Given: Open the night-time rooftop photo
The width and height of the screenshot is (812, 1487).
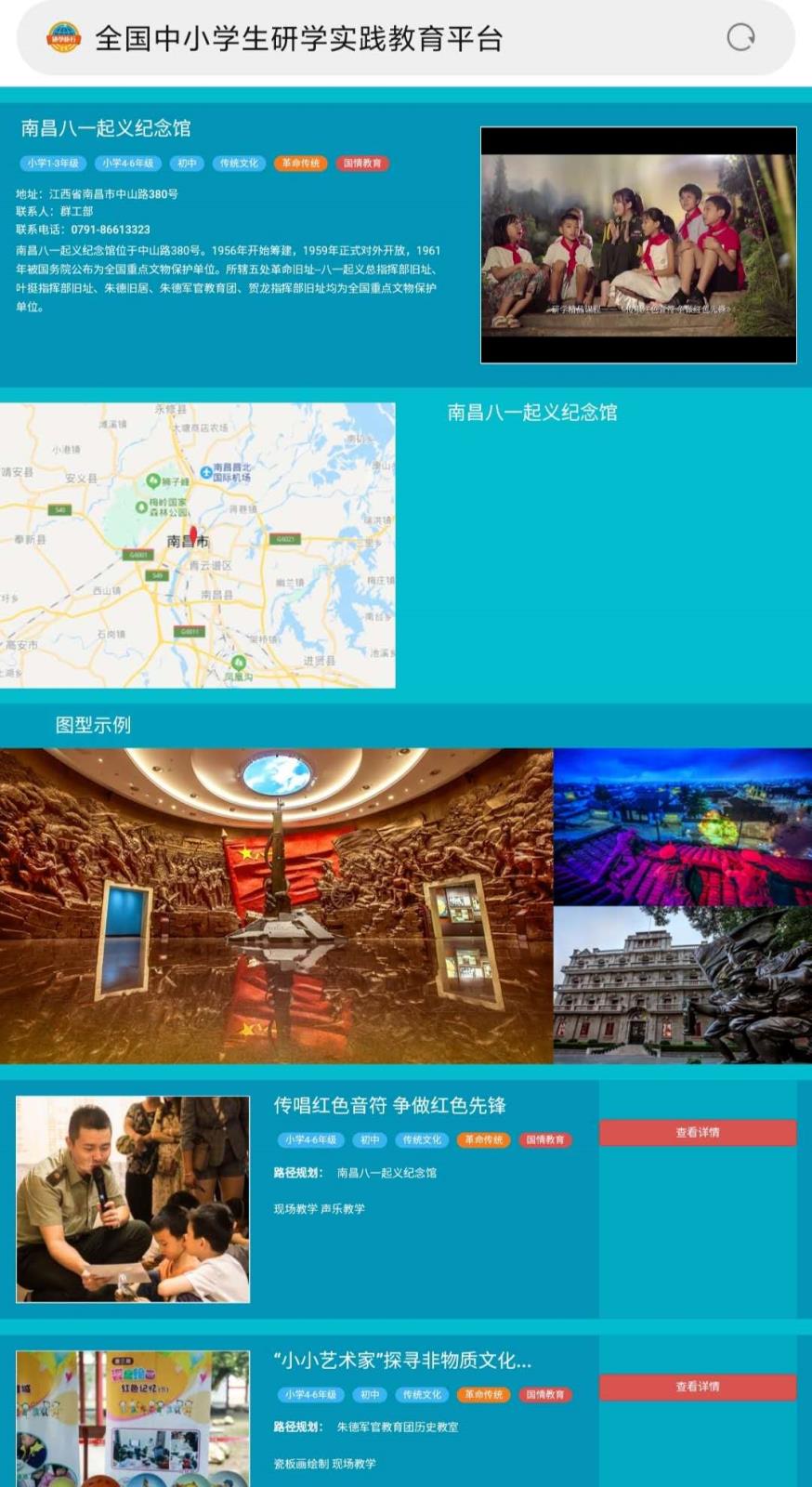Looking at the screenshot, I should click(x=682, y=827).
